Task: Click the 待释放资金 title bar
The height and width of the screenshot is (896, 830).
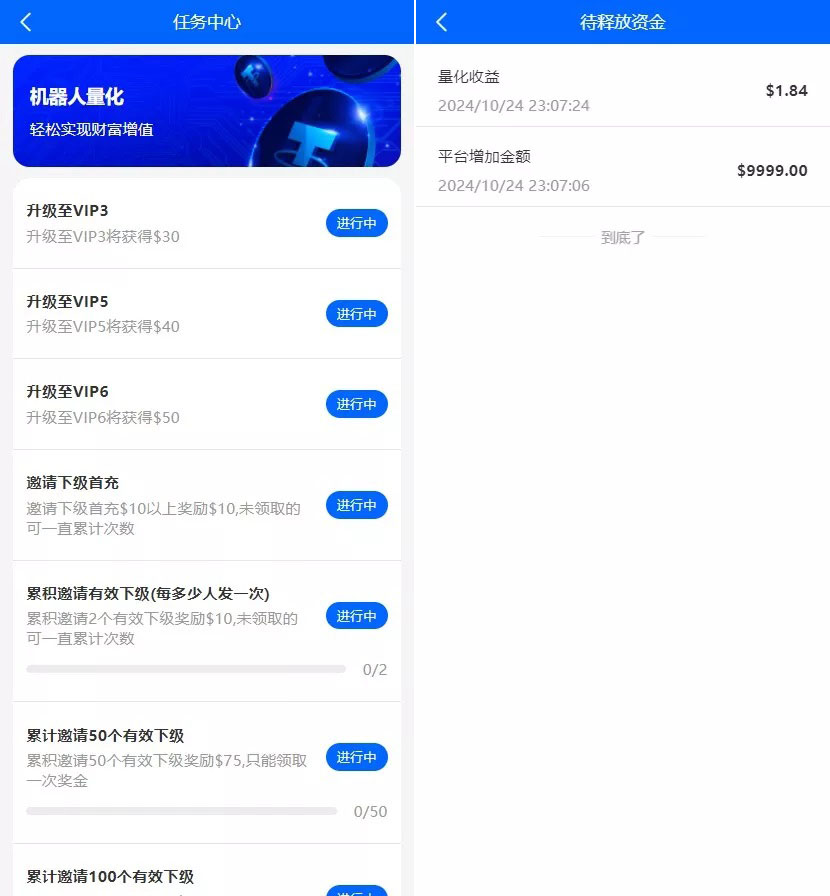Action: point(622,21)
